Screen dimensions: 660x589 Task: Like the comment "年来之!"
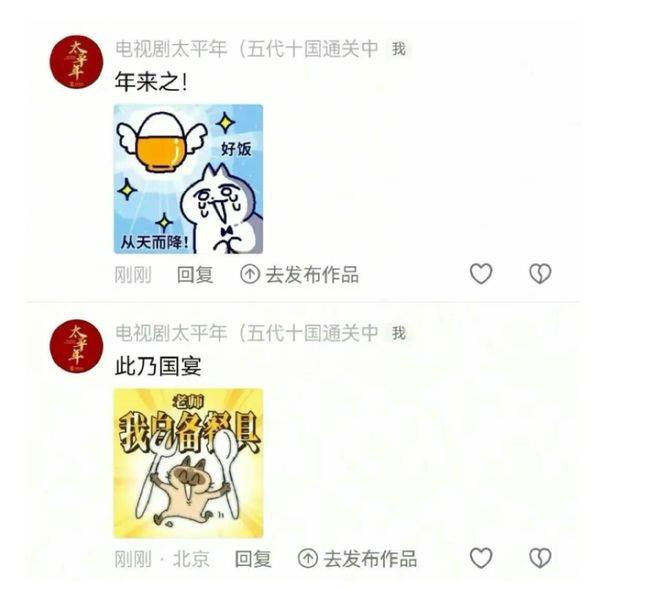[481, 274]
